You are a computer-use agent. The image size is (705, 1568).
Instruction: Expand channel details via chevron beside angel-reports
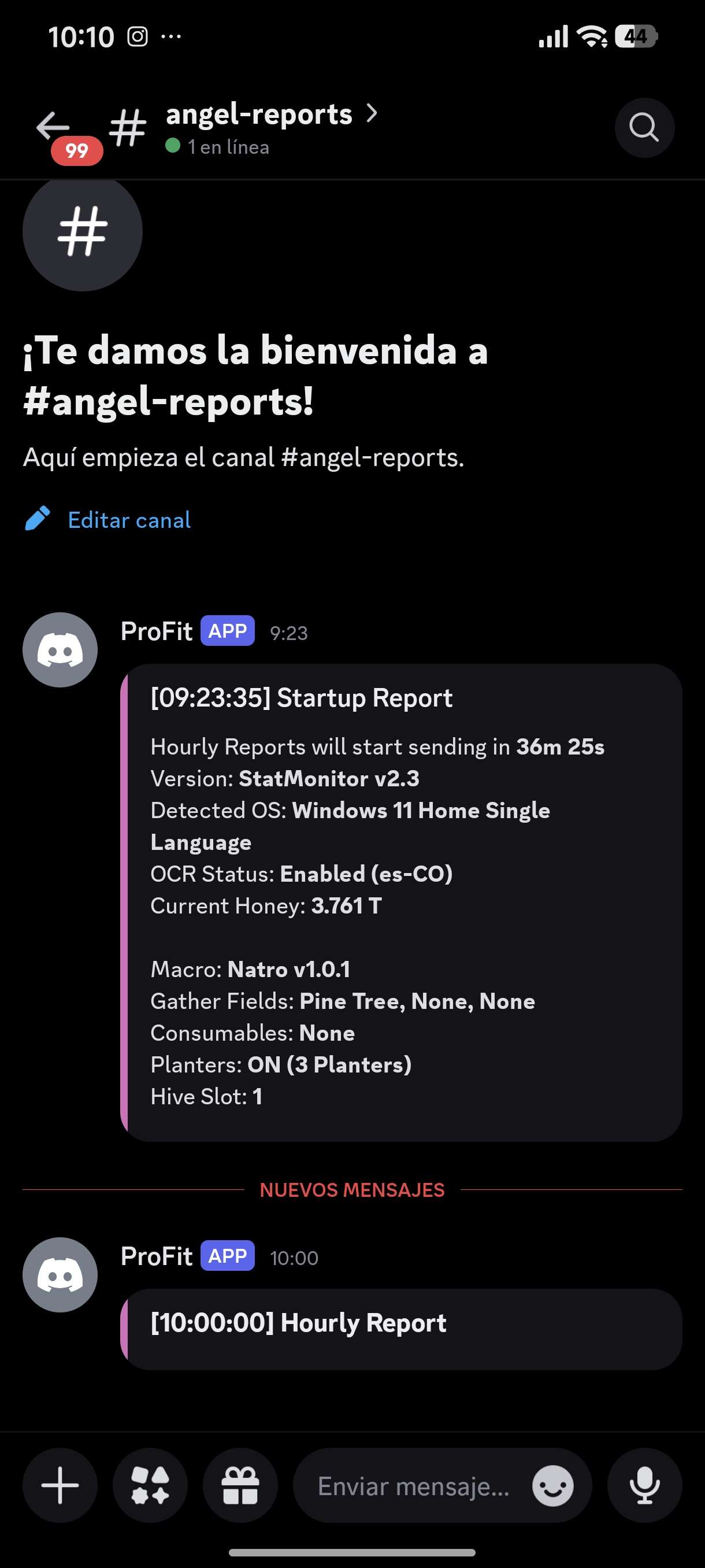tap(372, 113)
